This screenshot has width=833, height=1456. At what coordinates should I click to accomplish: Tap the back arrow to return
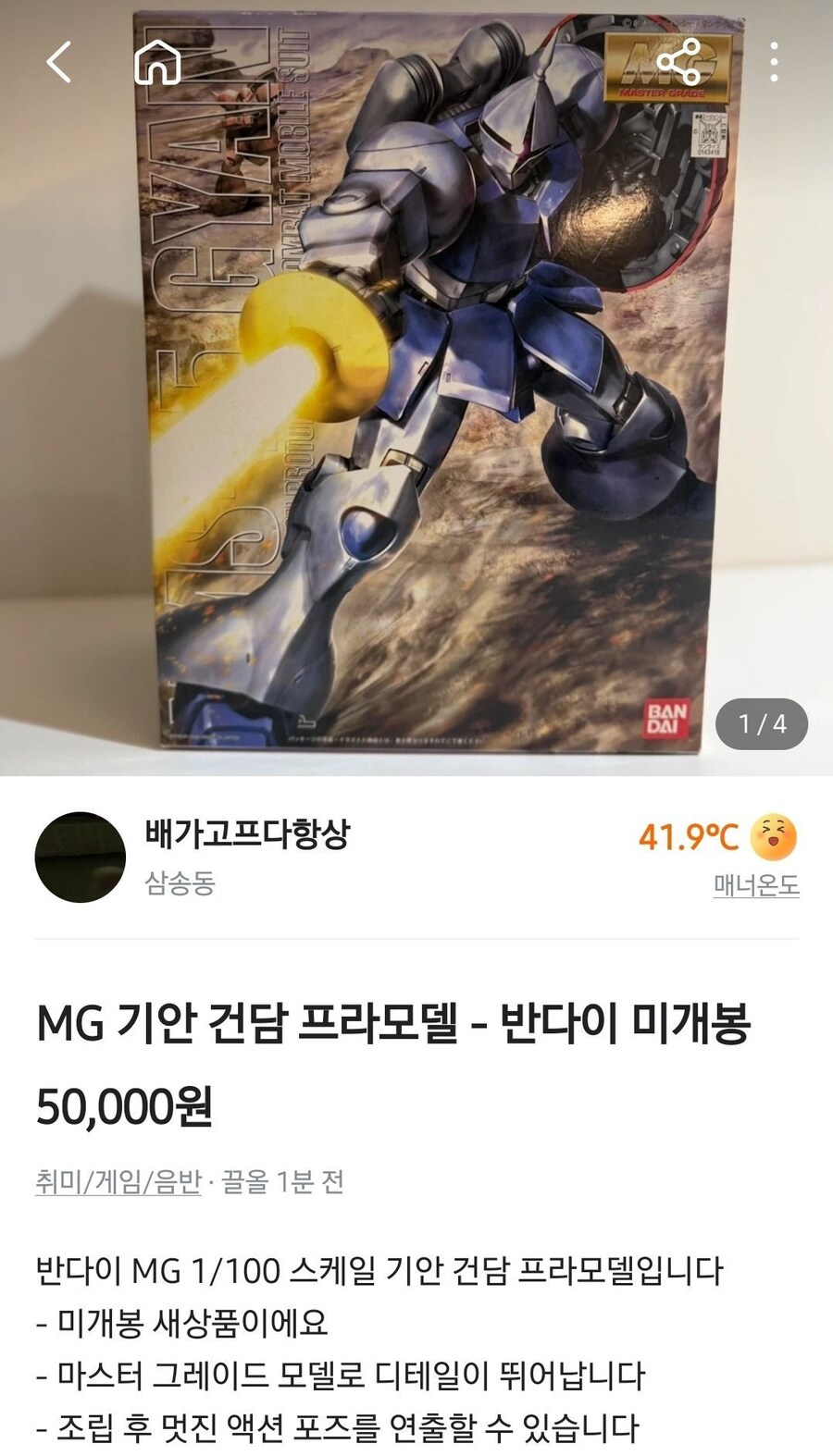click(x=57, y=63)
